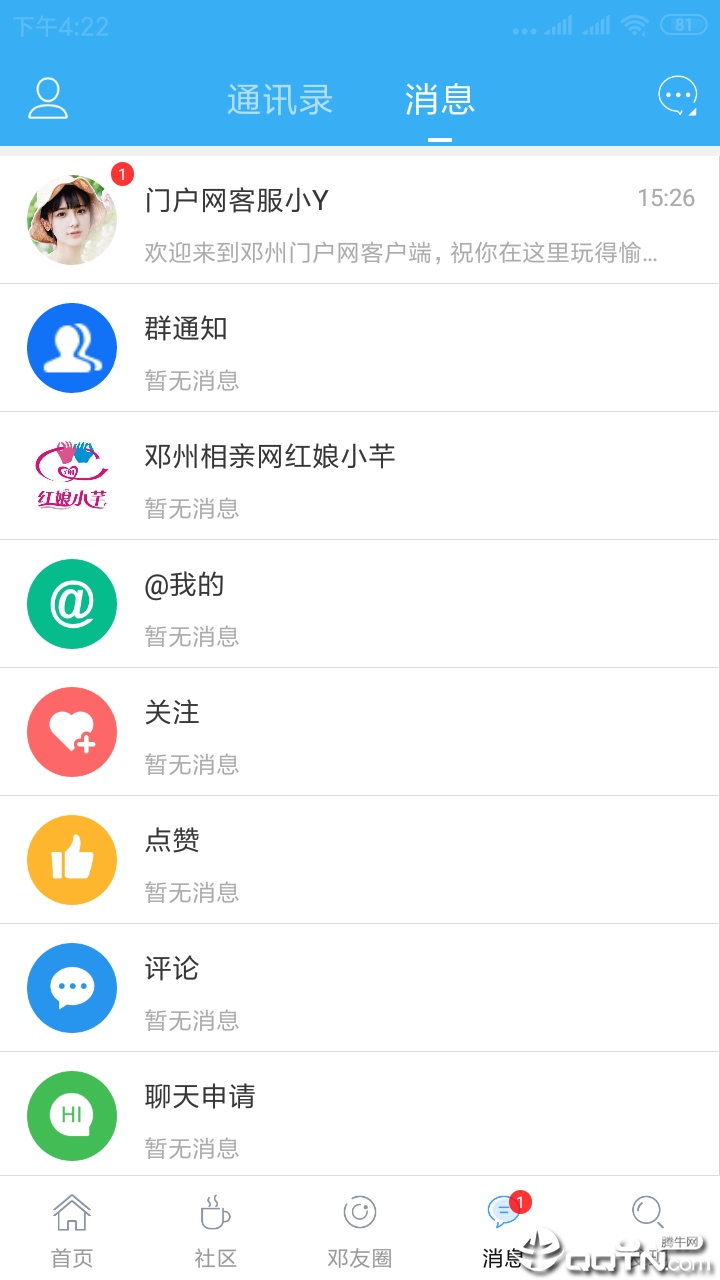The image size is (720, 1280).
Task: Switch to the 通讯录 tab
Action: (x=279, y=99)
